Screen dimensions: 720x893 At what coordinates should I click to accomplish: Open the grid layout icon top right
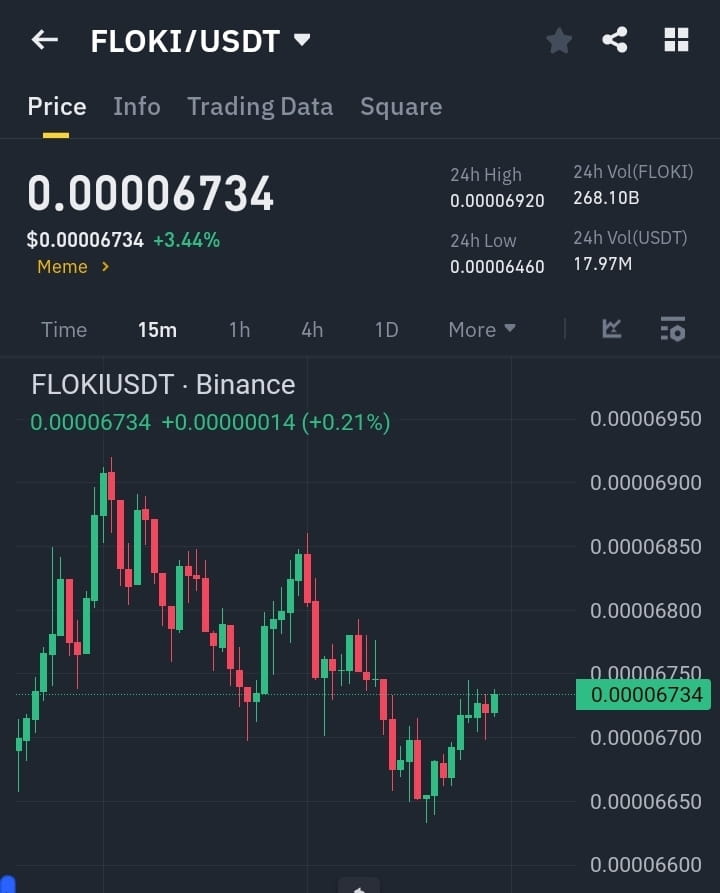coord(676,39)
